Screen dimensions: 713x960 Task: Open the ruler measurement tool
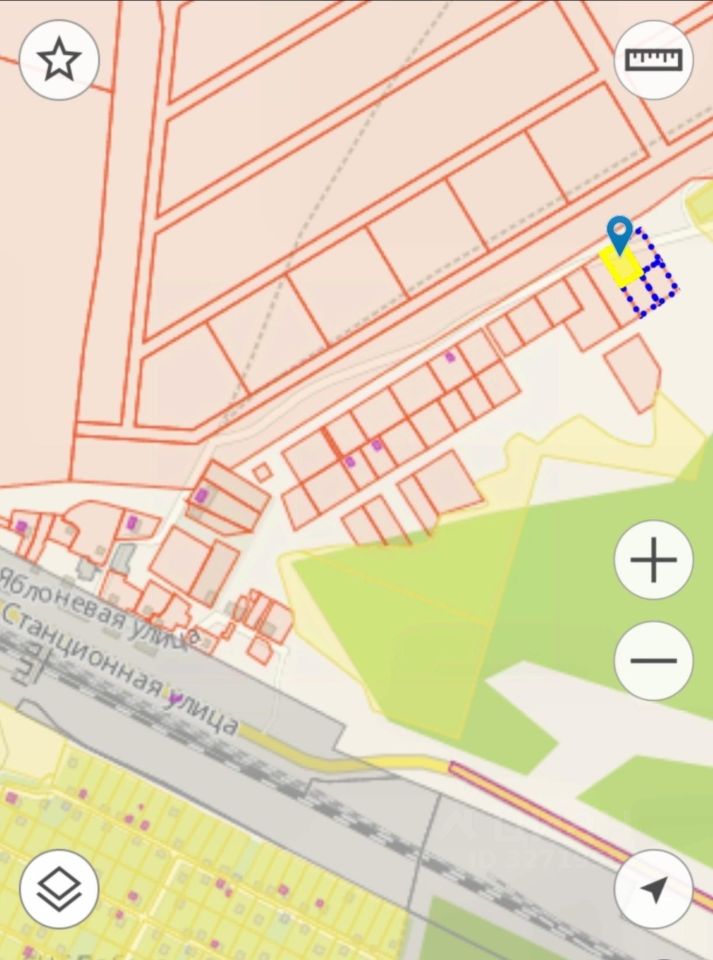pos(653,60)
